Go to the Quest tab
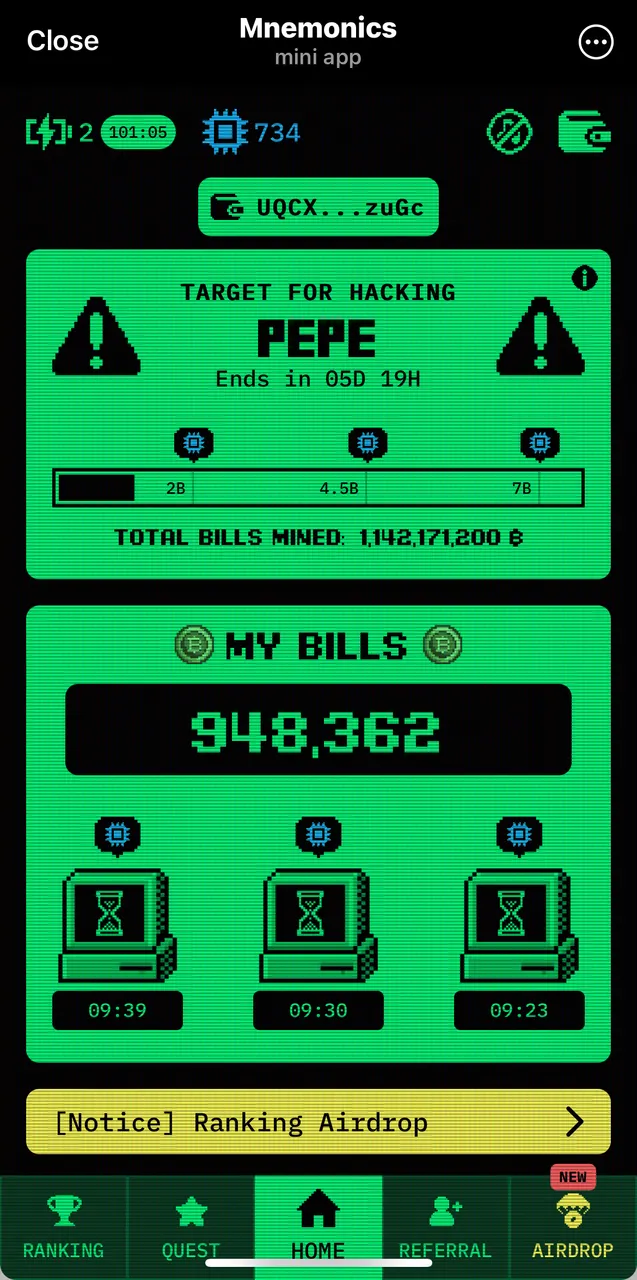Screen dimensions: 637x1280 pos(191,1228)
